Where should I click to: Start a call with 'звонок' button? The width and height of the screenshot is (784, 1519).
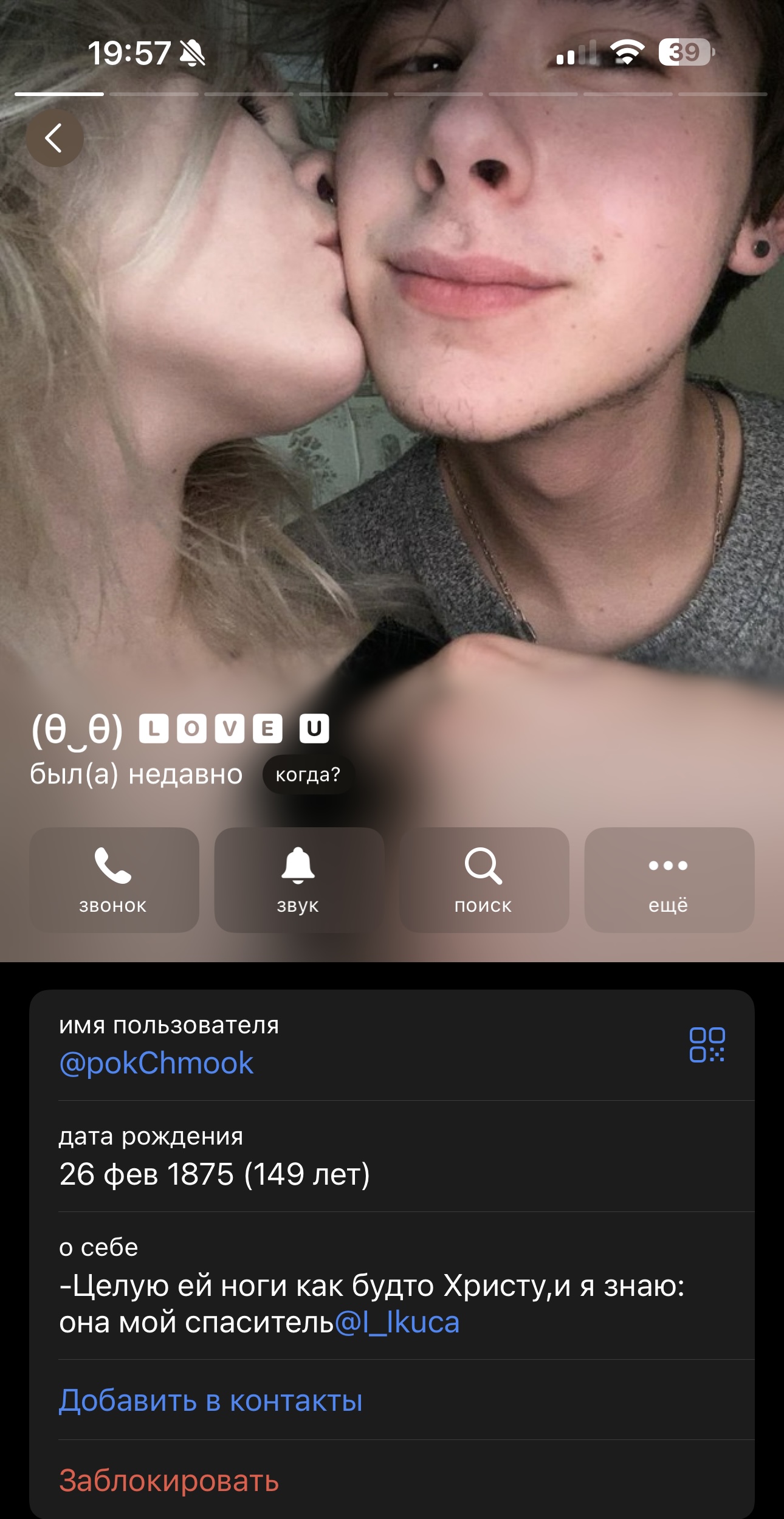point(114,880)
